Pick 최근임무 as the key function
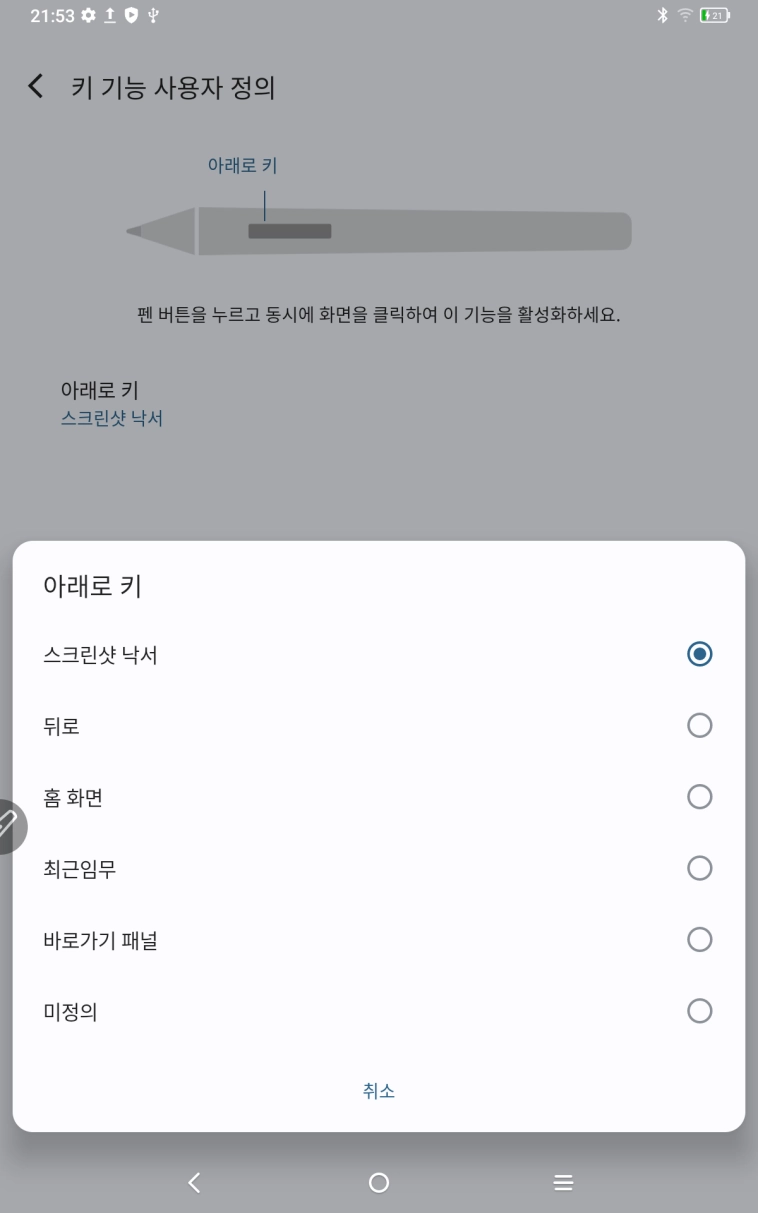 coord(699,868)
